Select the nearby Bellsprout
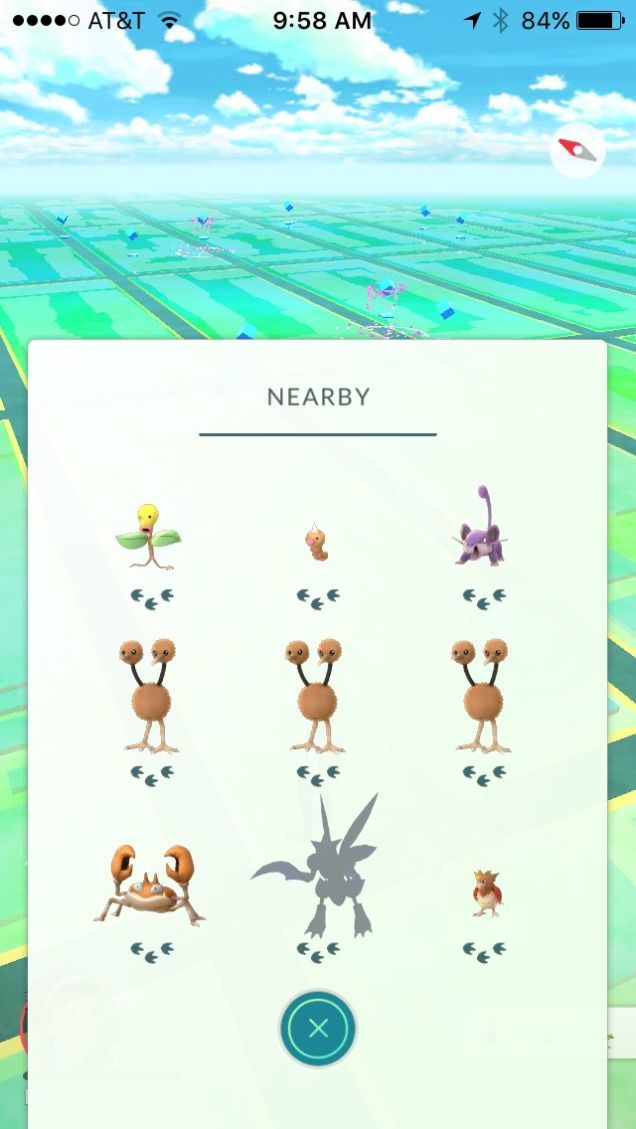 click(x=150, y=538)
